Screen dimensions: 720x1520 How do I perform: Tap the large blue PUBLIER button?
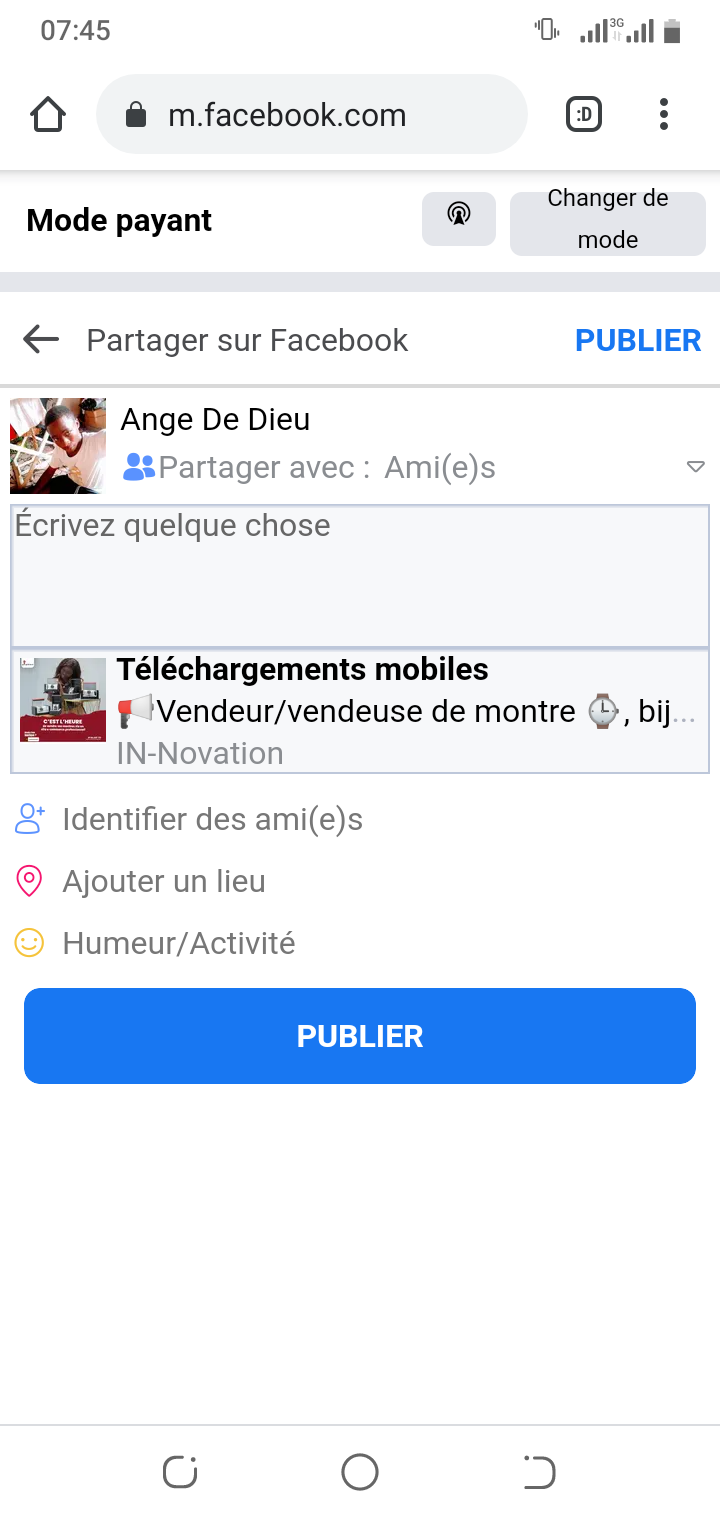360,1036
